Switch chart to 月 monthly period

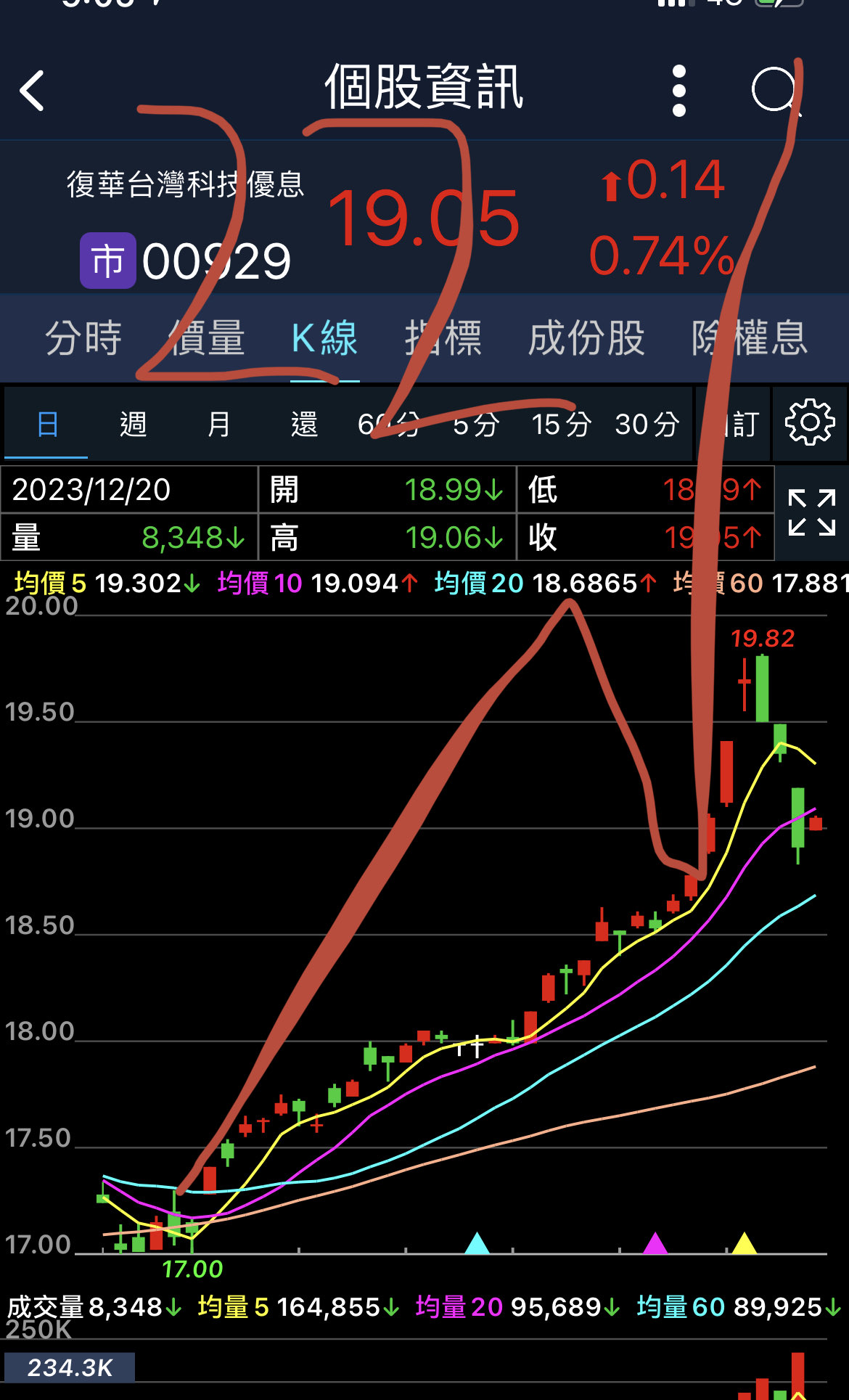[x=218, y=424]
